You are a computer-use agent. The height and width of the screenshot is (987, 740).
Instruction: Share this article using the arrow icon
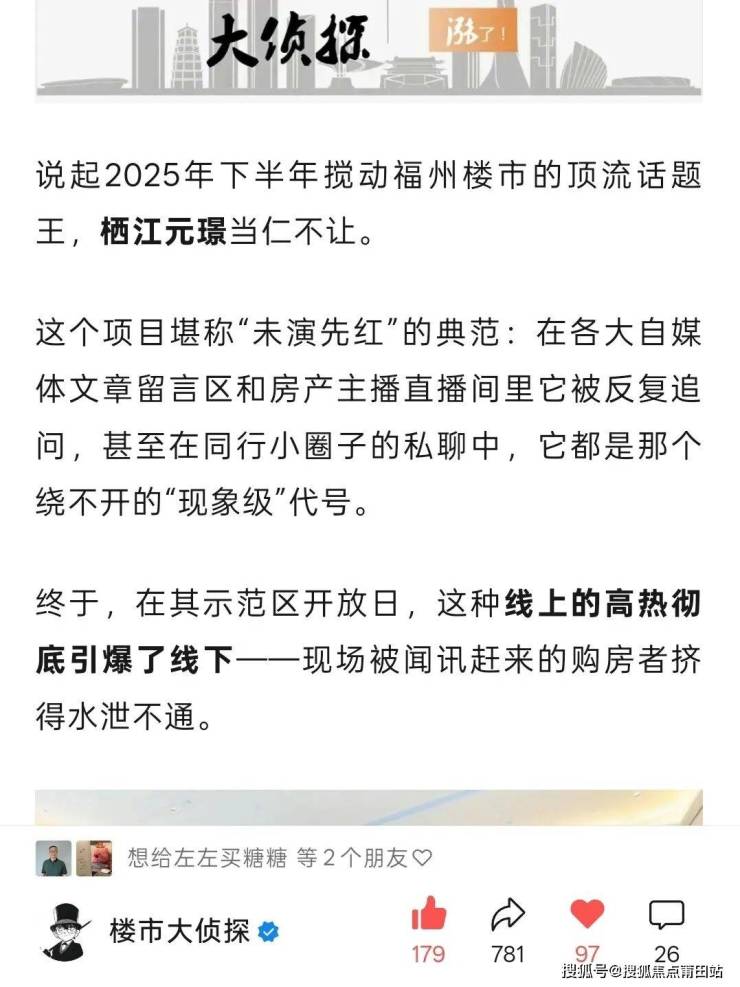coord(508,915)
